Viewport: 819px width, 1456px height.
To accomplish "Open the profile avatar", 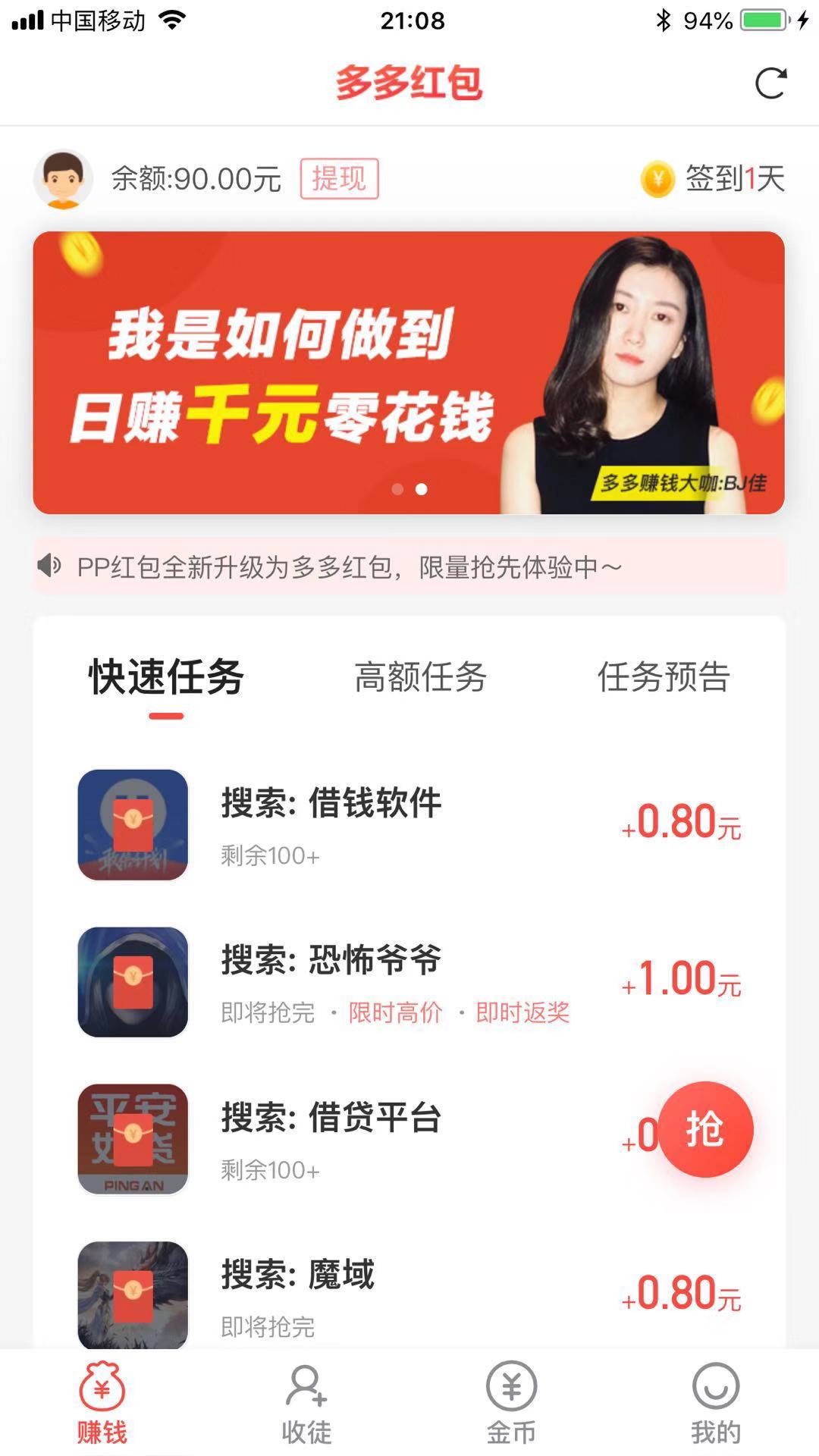I will point(64,180).
